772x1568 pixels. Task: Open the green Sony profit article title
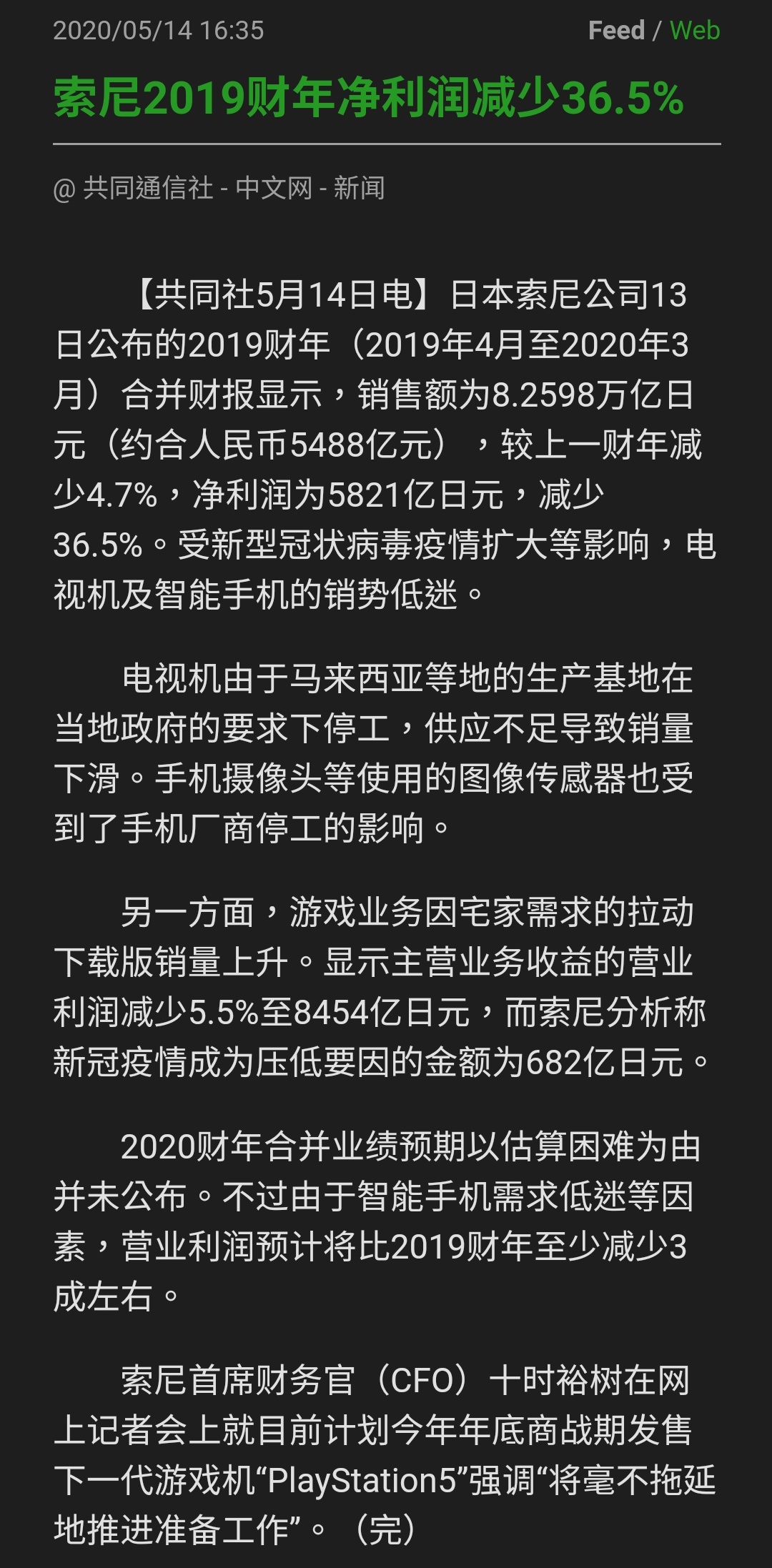click(x=369, y=98)
